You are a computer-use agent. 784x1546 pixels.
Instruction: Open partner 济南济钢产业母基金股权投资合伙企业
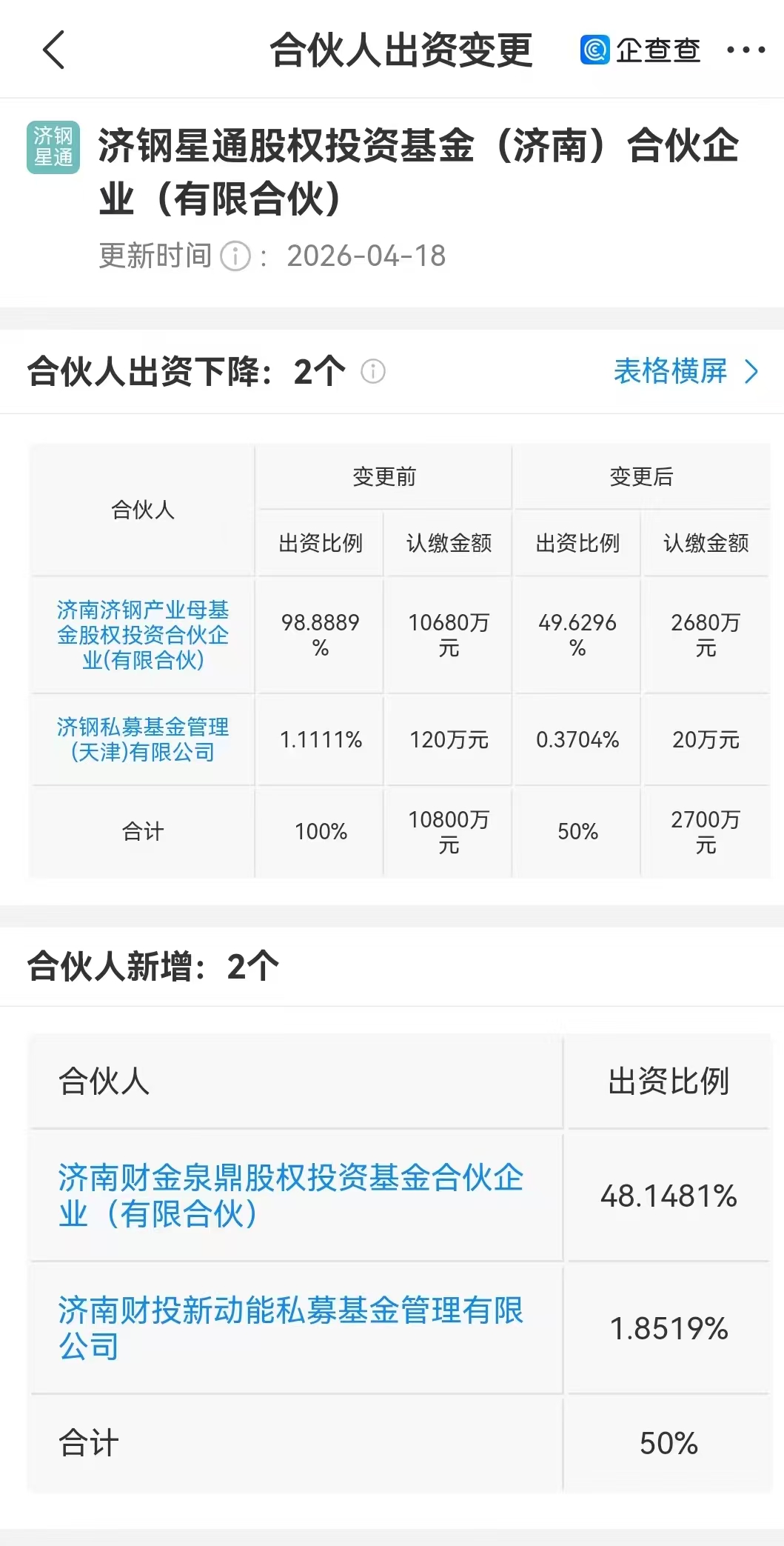[143, 635]
